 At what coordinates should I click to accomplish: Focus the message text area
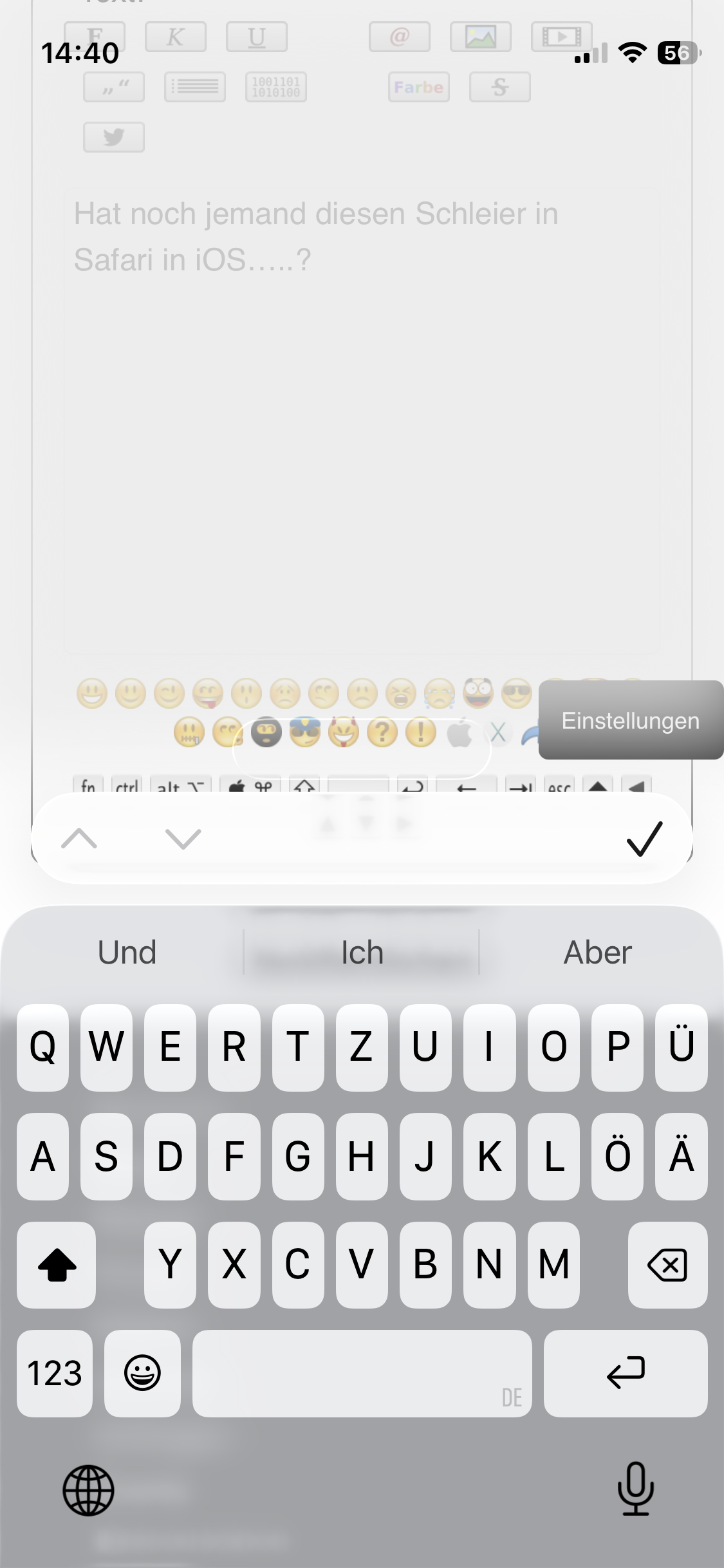coord(362,422)
